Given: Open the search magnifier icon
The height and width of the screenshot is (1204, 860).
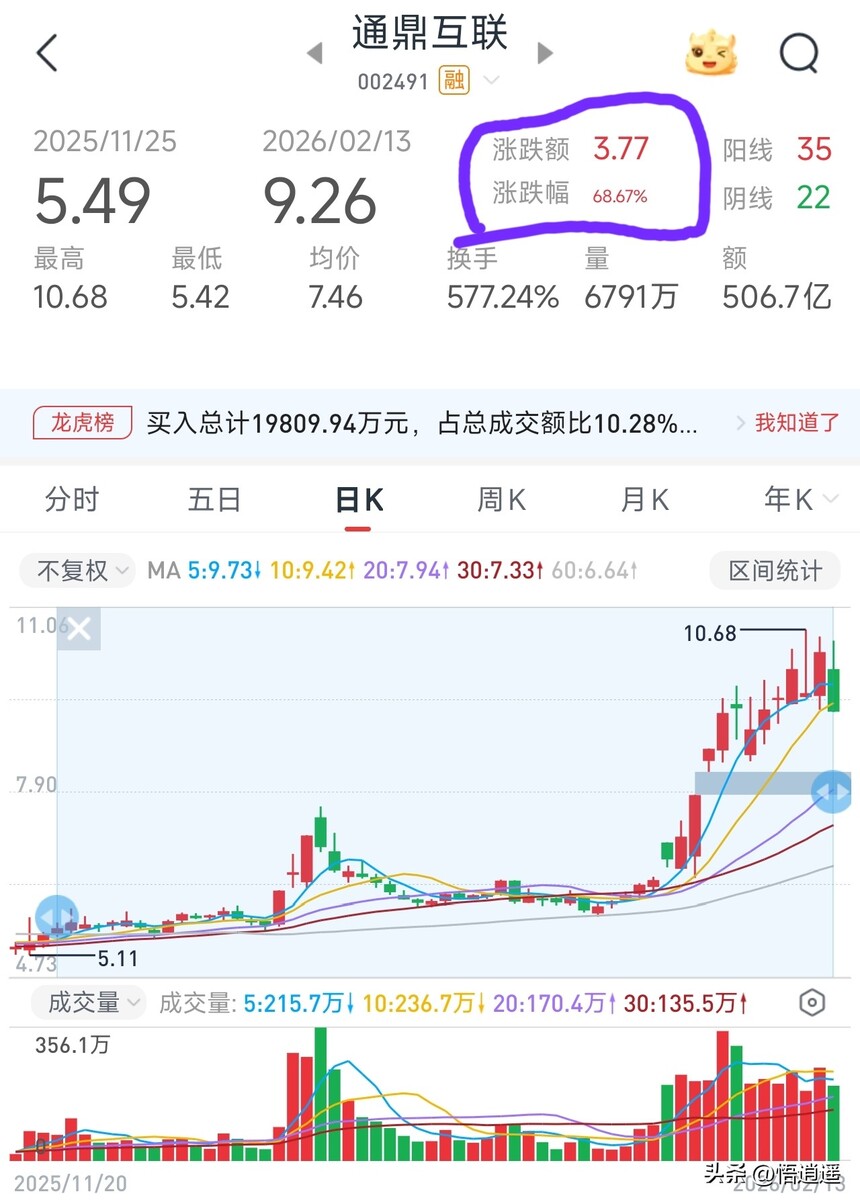Looking at the screenshot, I should (x=798, y=54).
